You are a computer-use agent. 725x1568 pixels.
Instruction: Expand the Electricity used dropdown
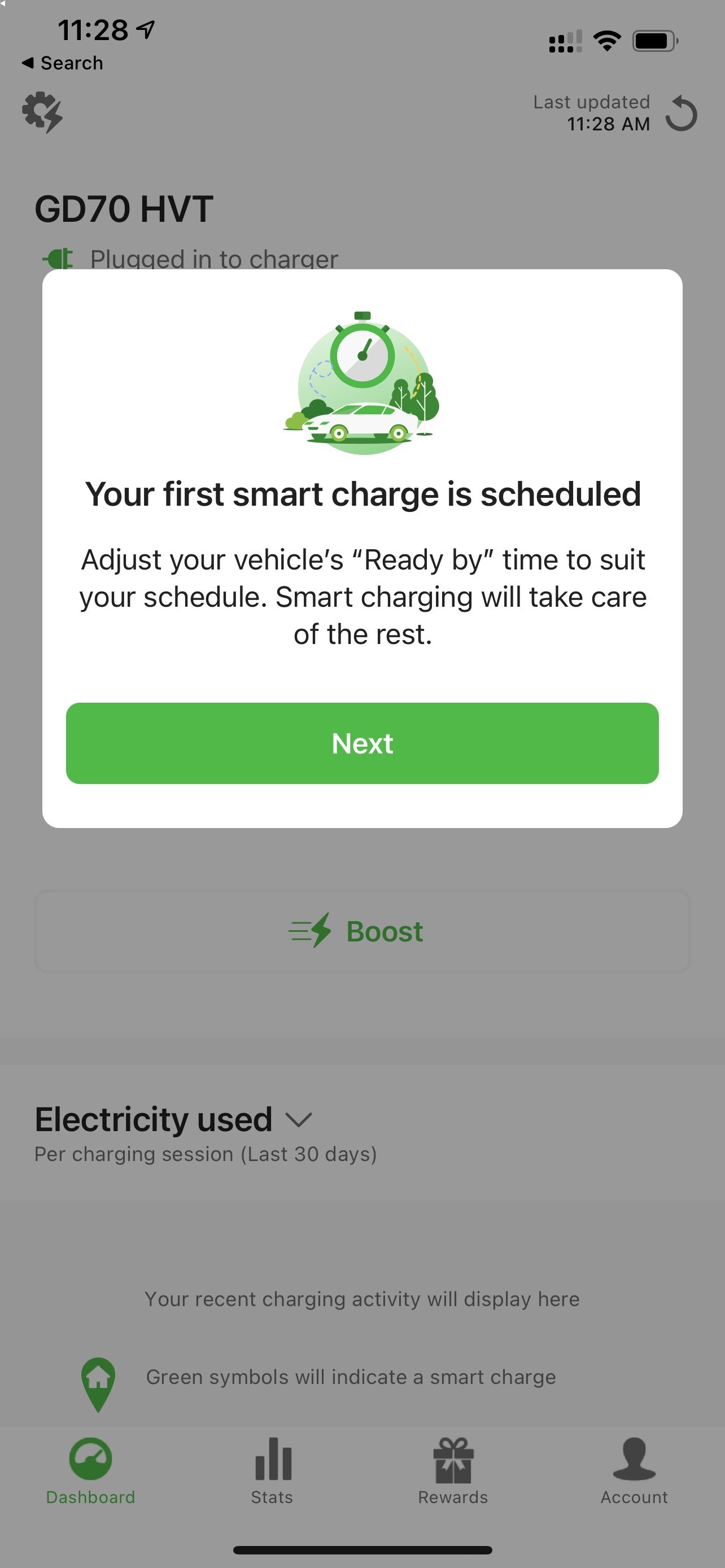[298, 1119]
